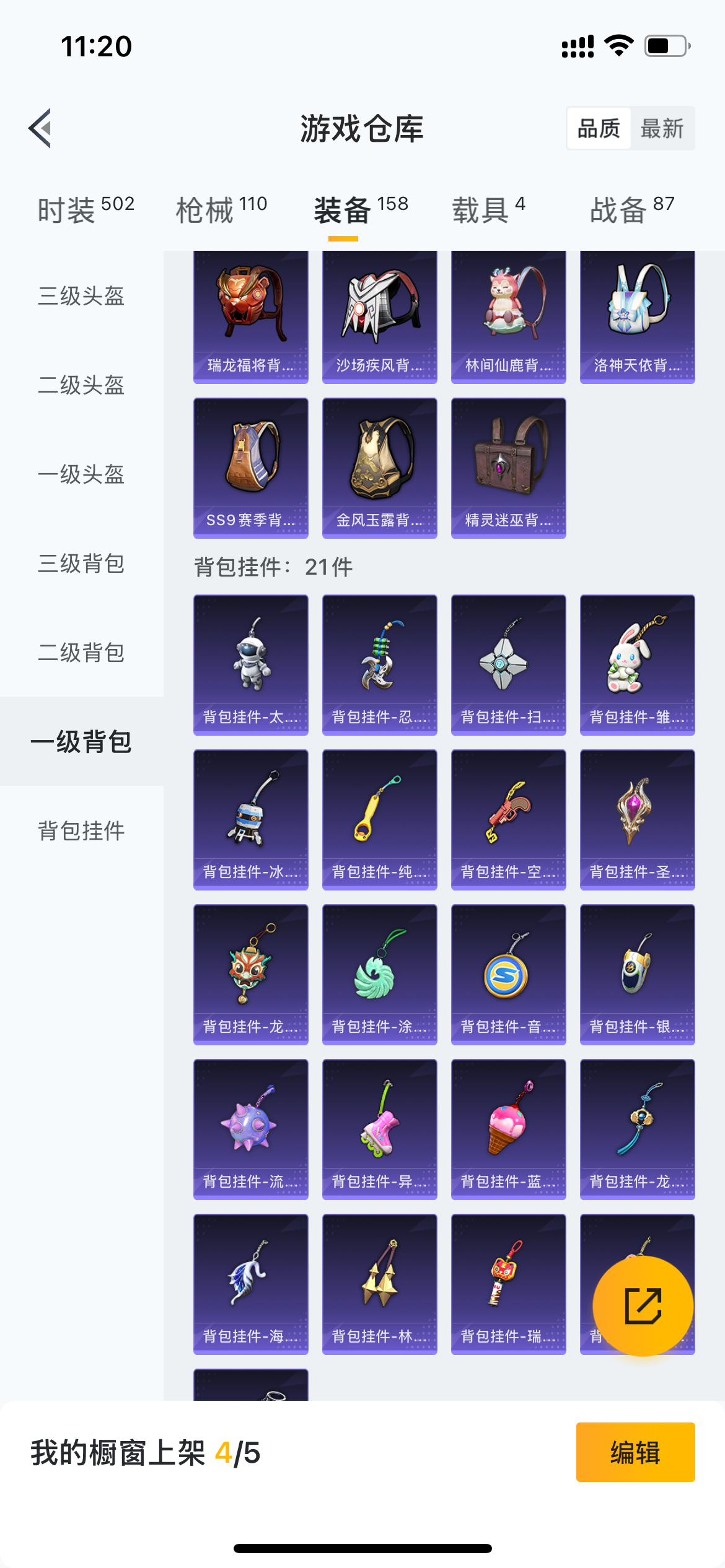Image resolution: width=725 pixels, height=1568 pixels.
Task: Open the 瑞龙福将 backpack item
Action: pyautogui.click(x=251, y=317)
